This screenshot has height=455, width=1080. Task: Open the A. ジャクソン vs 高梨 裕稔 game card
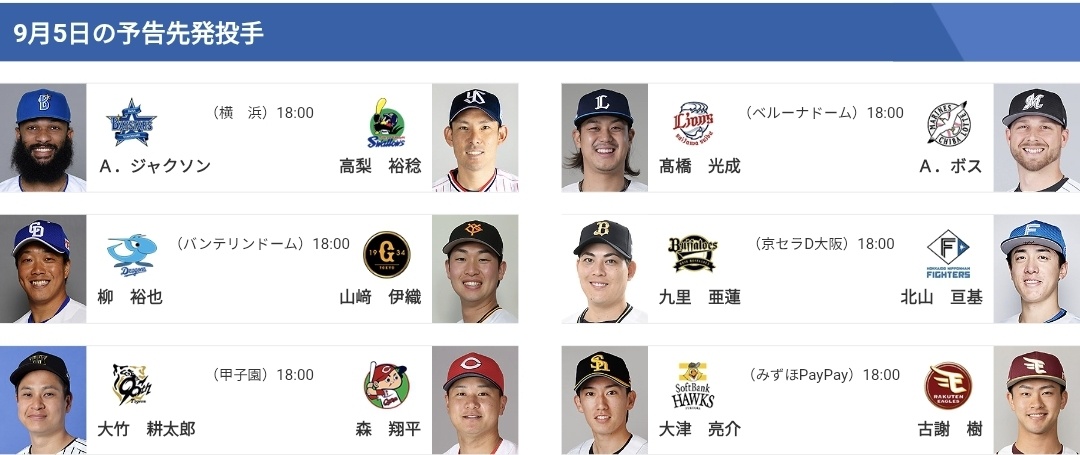tap(259, 138)
